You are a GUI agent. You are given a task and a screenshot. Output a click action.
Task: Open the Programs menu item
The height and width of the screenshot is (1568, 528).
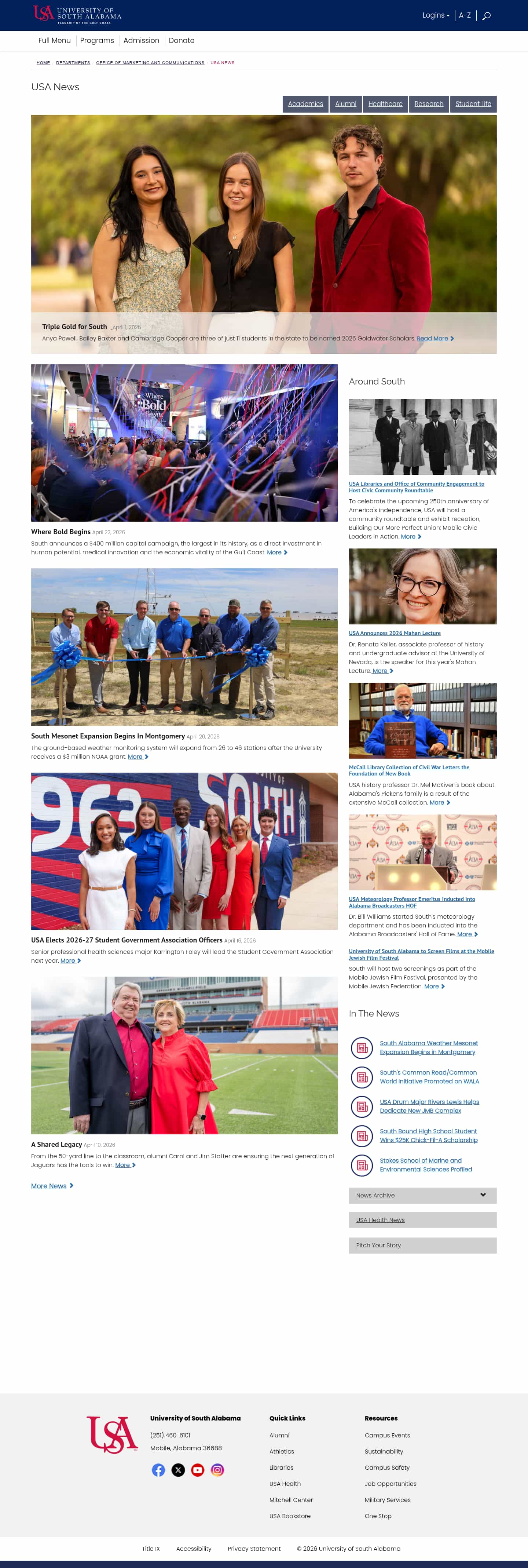97,40
